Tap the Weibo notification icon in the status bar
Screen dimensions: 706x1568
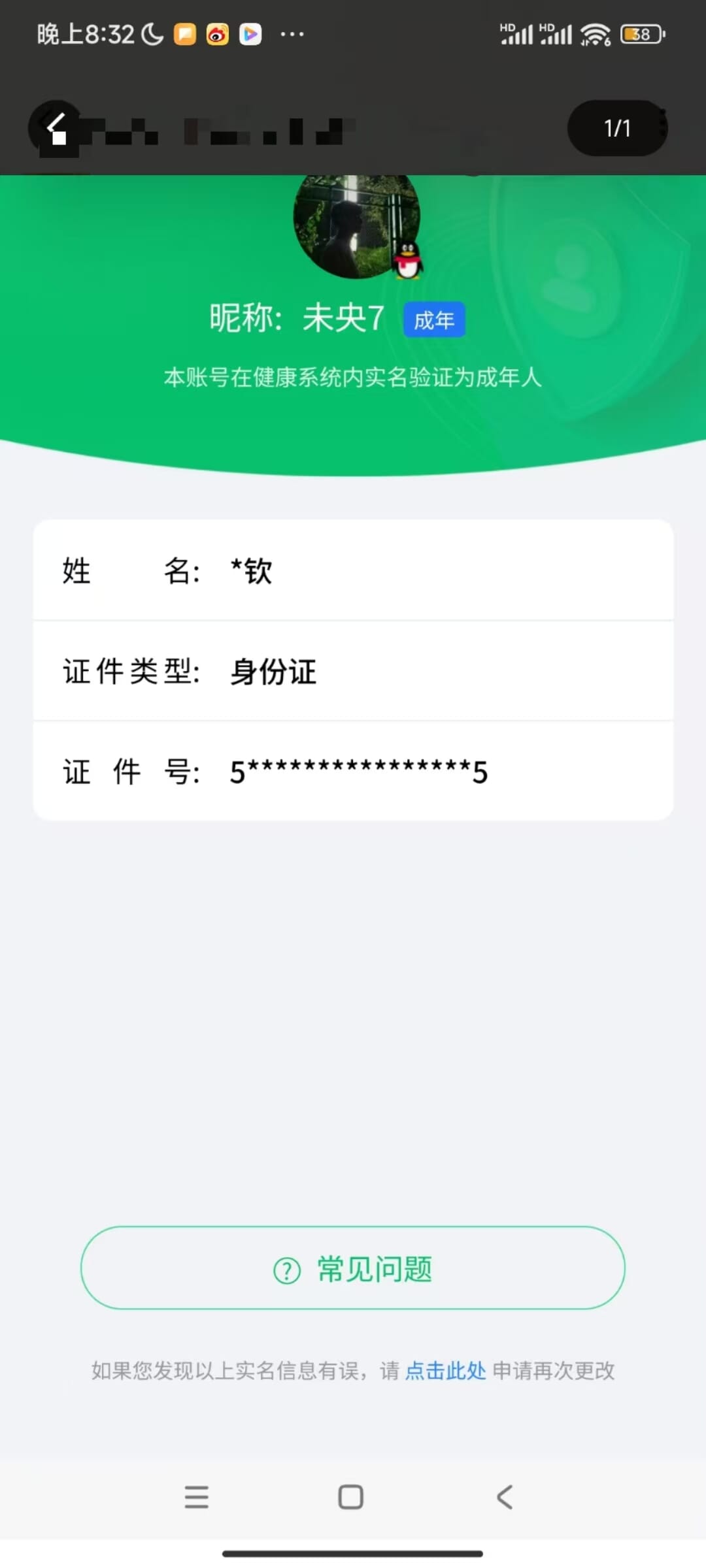[218, 34]
